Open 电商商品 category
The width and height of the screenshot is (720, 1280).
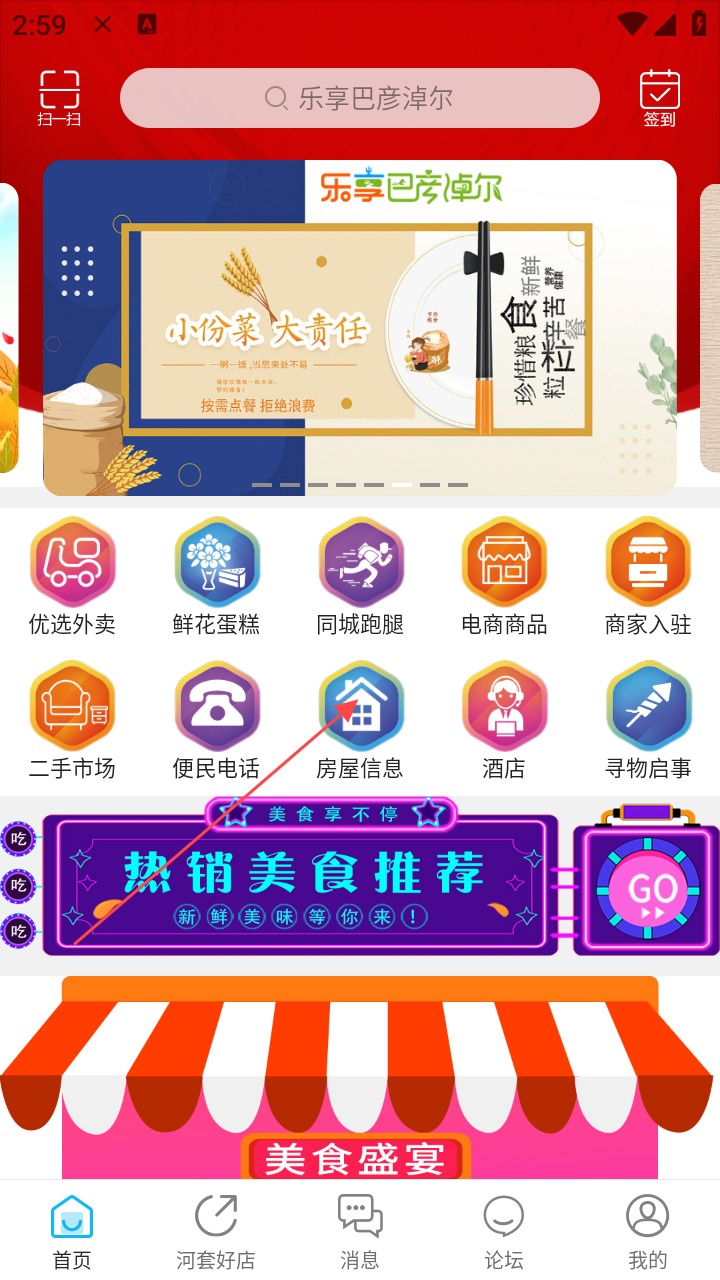click(504, 577)
